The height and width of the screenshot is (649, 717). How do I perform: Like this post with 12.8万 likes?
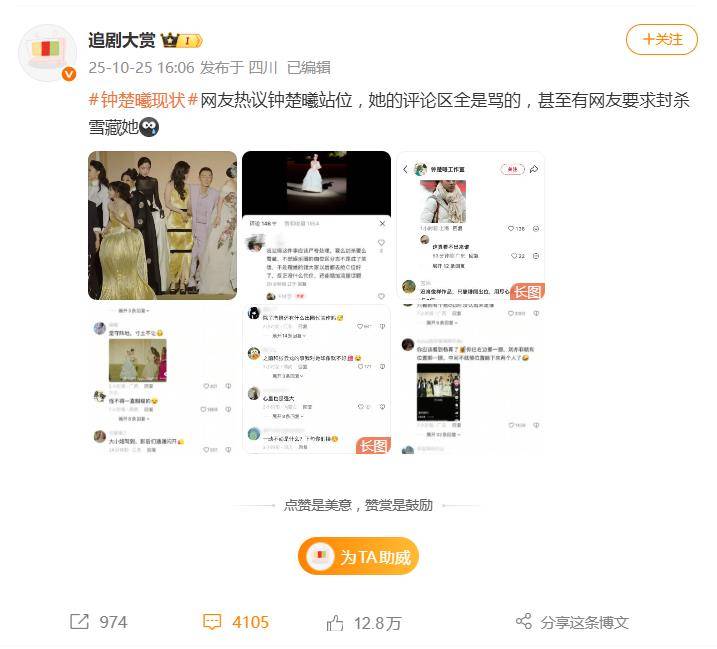click(x=364, y=622)
